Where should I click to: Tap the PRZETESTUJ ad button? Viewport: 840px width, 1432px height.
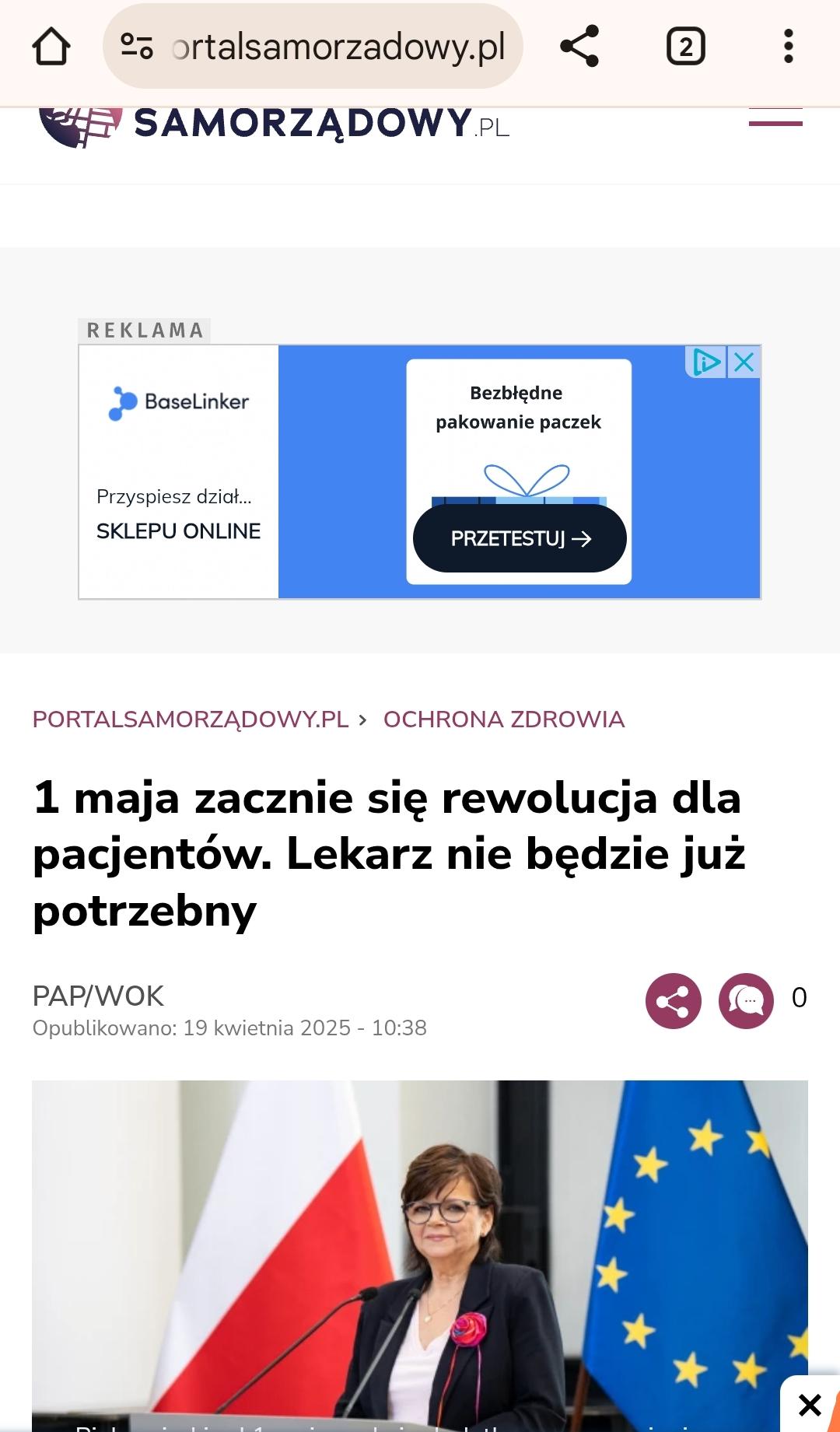coord(520,538)
